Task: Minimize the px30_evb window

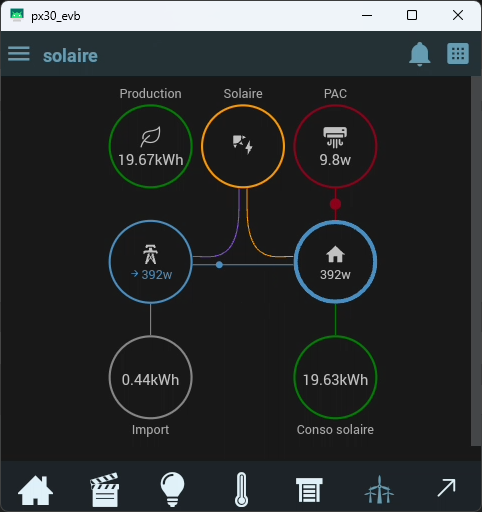Action: (367, 15)
